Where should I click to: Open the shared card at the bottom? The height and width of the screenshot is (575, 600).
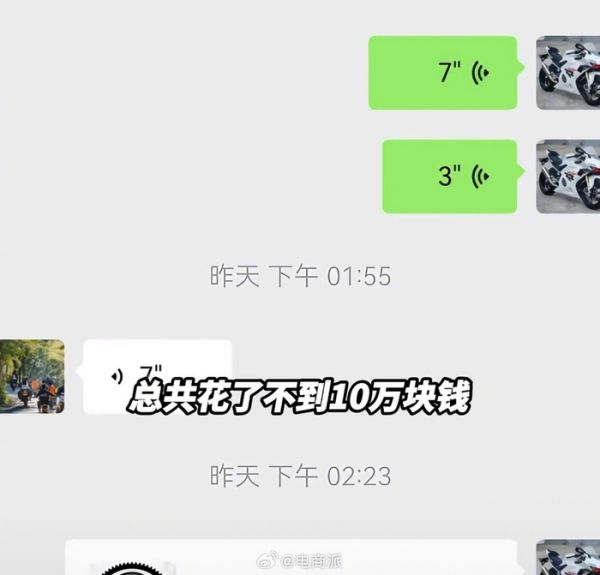coord(290,560)
